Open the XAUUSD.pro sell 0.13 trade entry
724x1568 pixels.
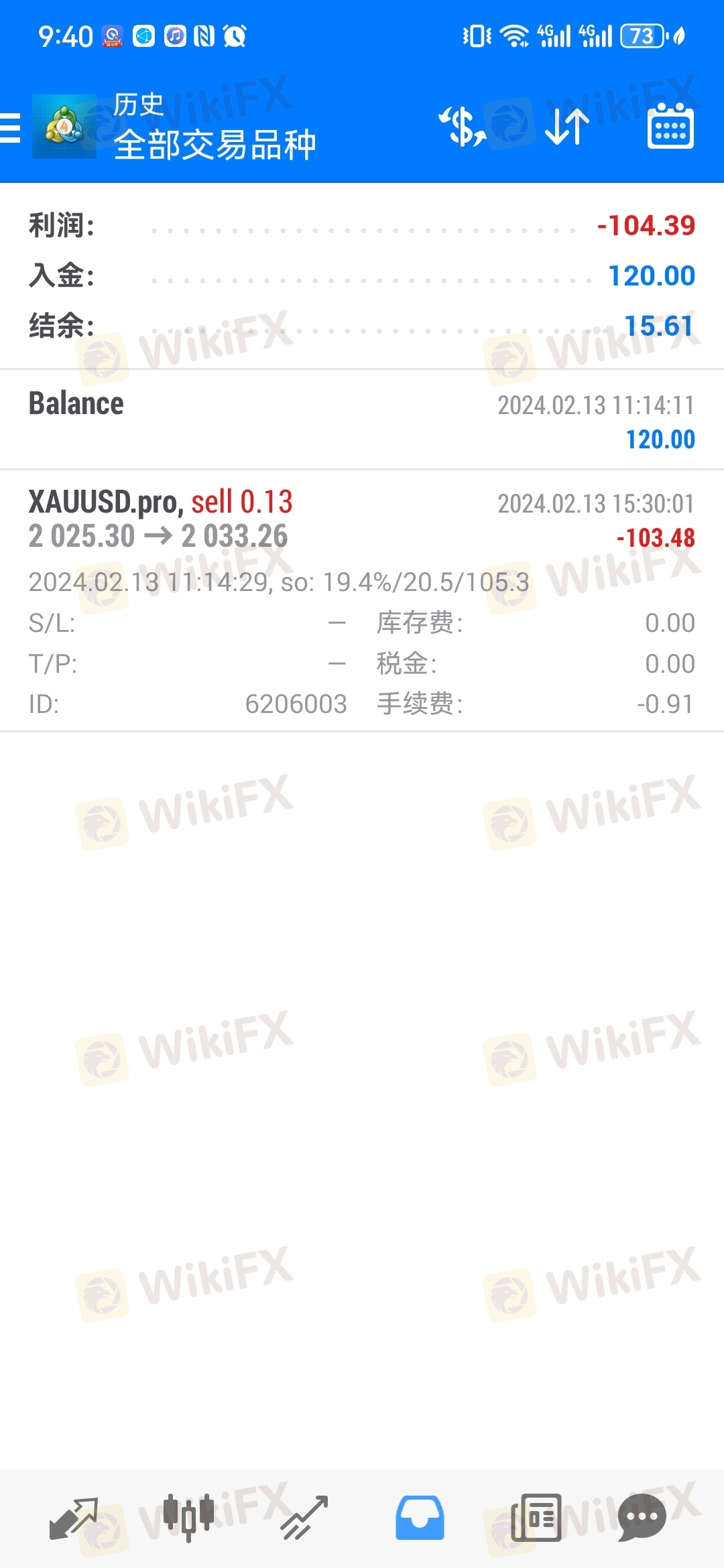tap(362, 600)
